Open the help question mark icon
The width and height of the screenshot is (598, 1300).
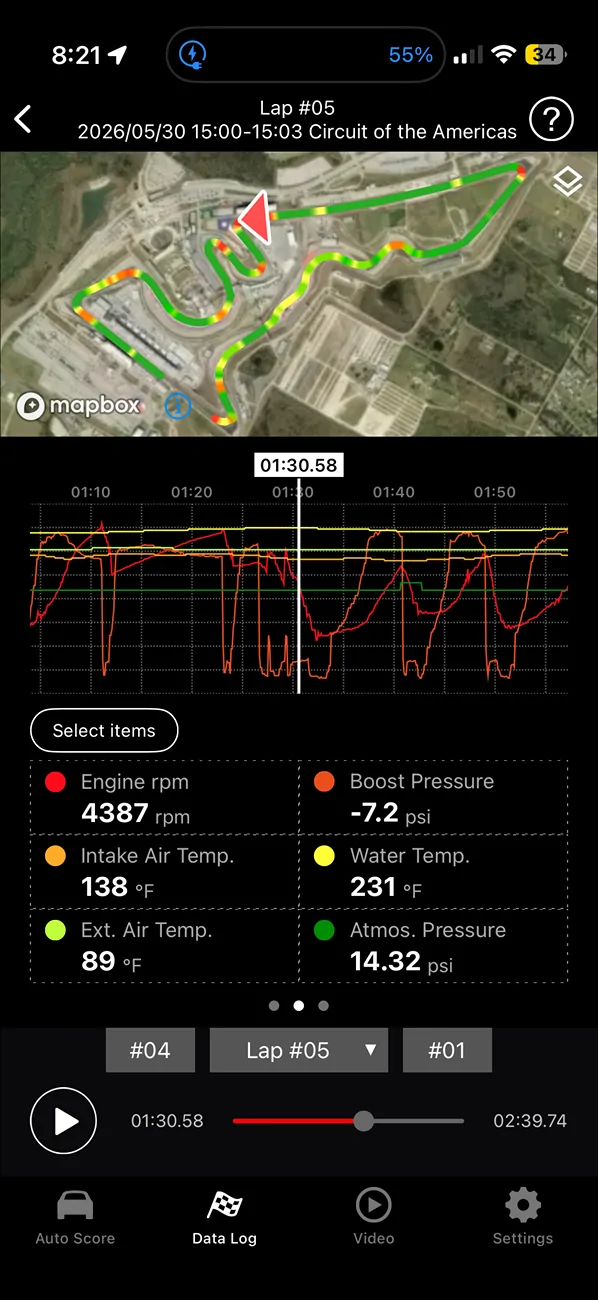click(551, 119)
